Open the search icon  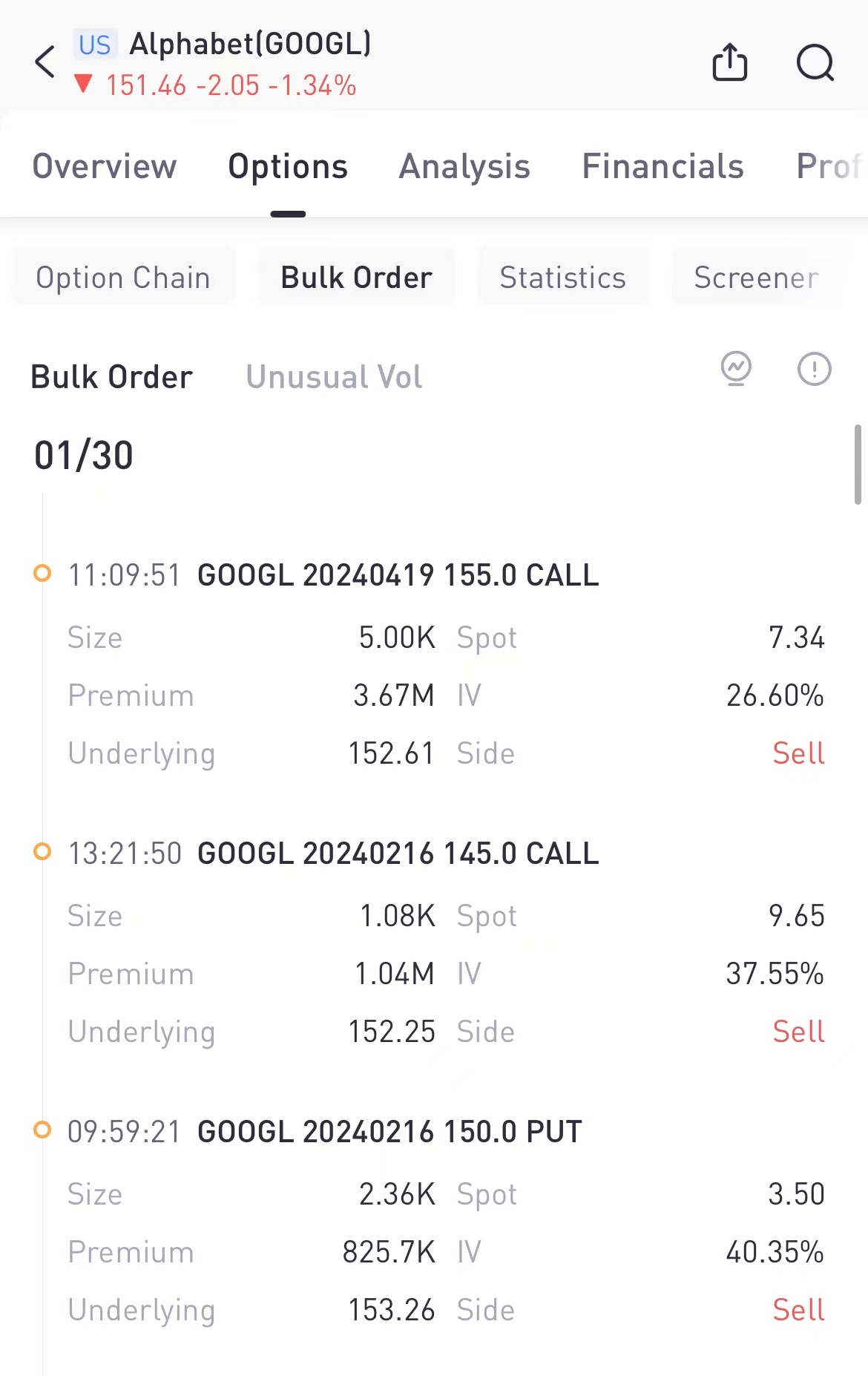[815, 62]
